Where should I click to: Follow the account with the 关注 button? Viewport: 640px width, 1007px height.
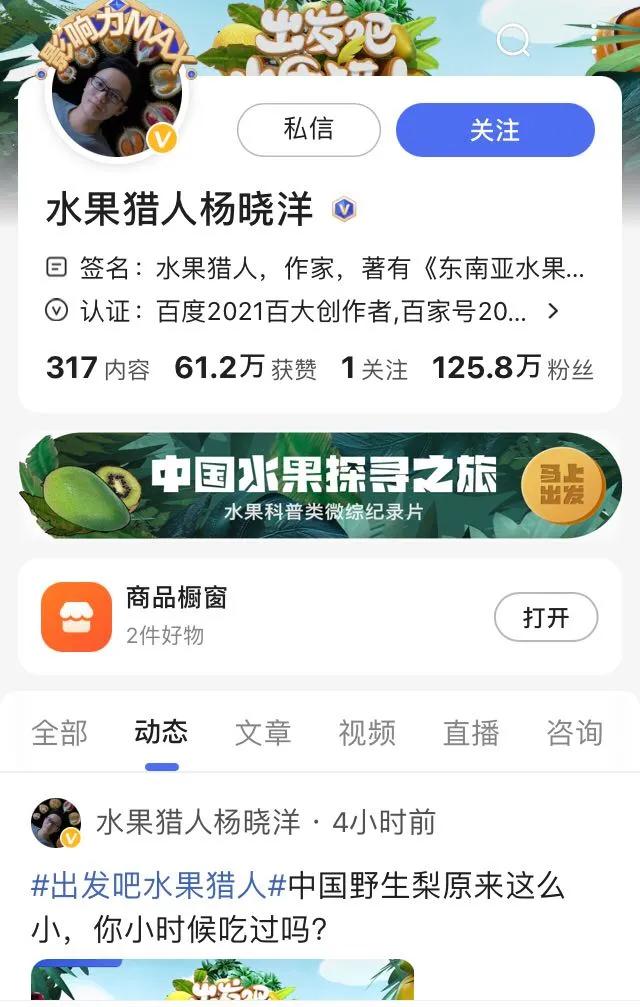click(x=495, y=130)
